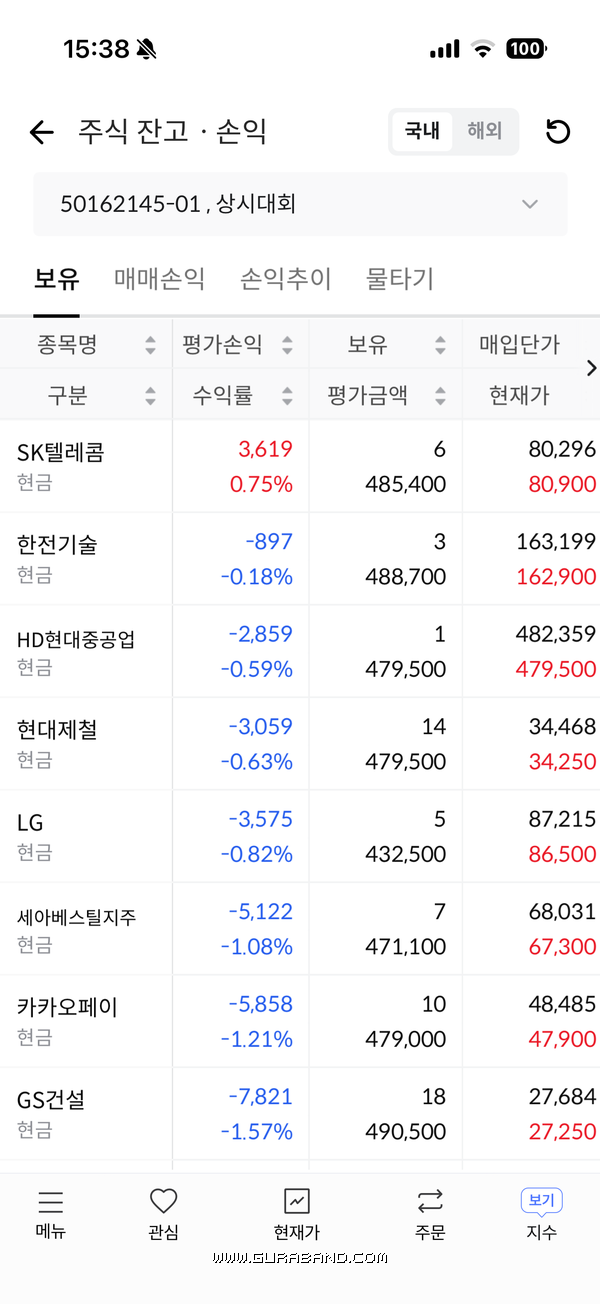Sort holdings by 평가손익
Viewport: 600px width, 1304px height.
(239, 345)
